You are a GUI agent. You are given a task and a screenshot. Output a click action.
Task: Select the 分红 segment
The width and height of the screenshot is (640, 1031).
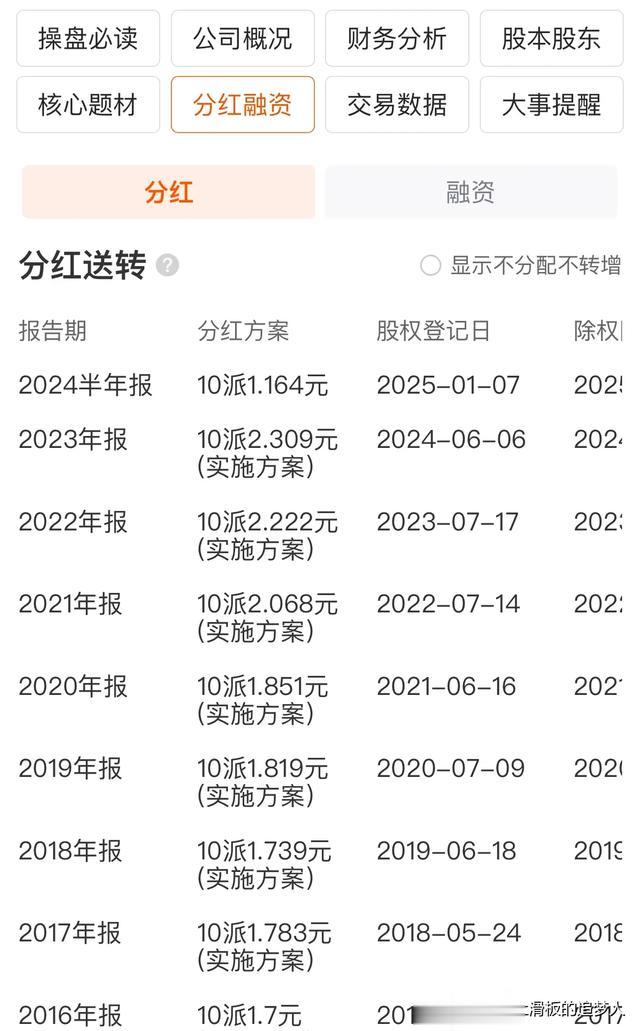click(168, 192)
